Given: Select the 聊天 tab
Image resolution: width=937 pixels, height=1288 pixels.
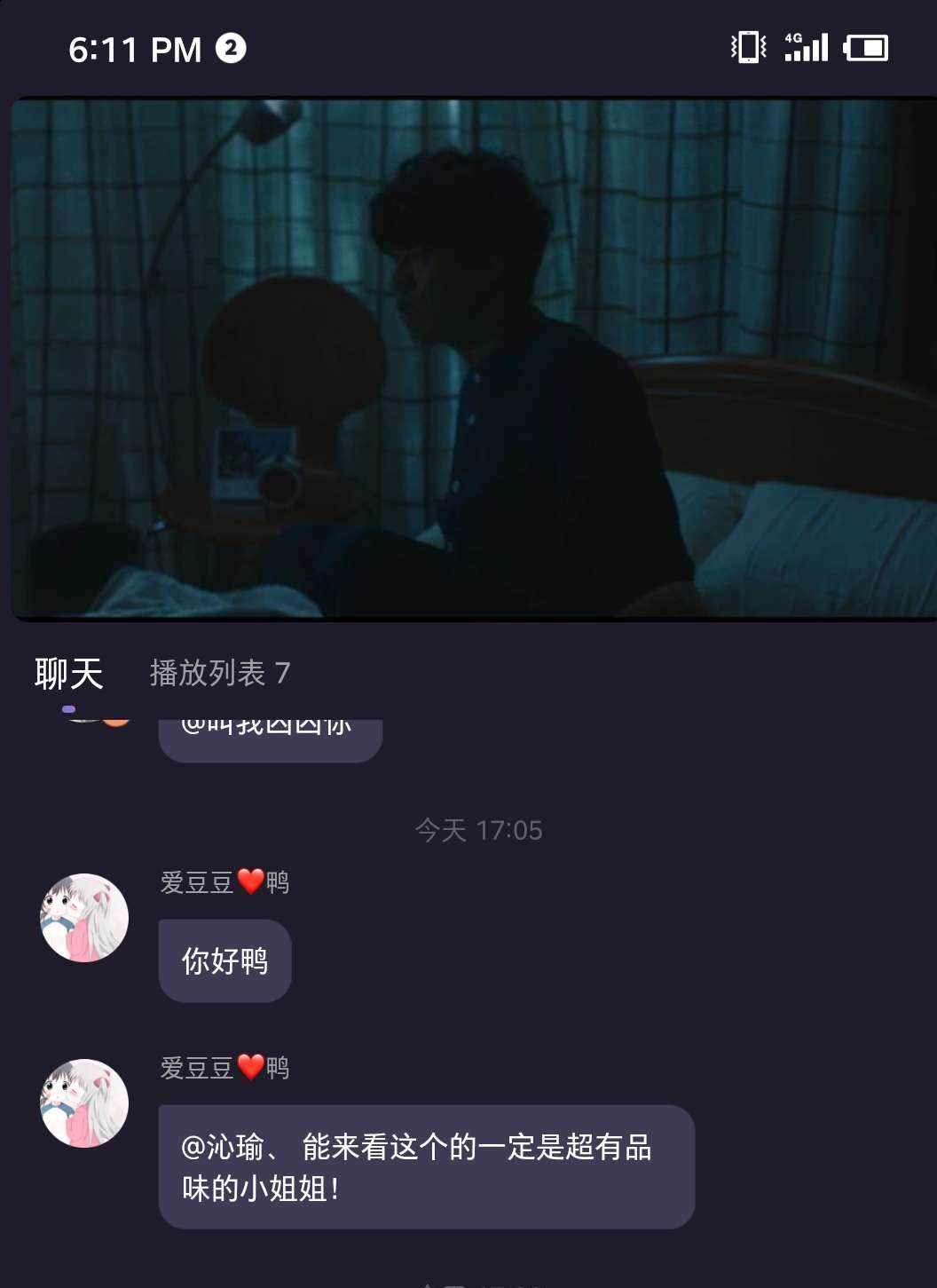Looking at the screenshot, I should pyautogui.click(x=68, y=674).
